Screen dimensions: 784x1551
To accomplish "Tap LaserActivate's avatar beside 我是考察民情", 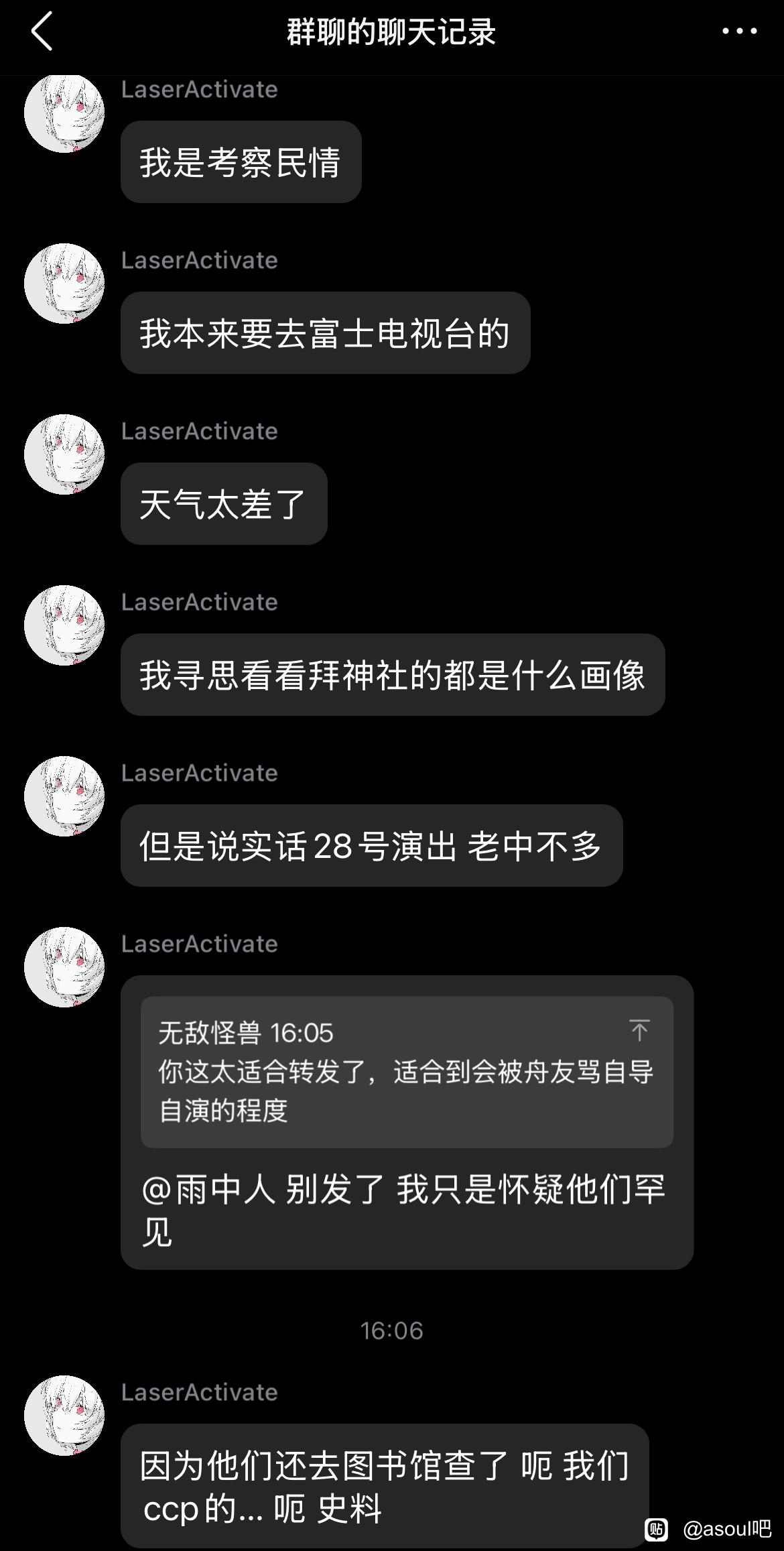I will 64,113.
